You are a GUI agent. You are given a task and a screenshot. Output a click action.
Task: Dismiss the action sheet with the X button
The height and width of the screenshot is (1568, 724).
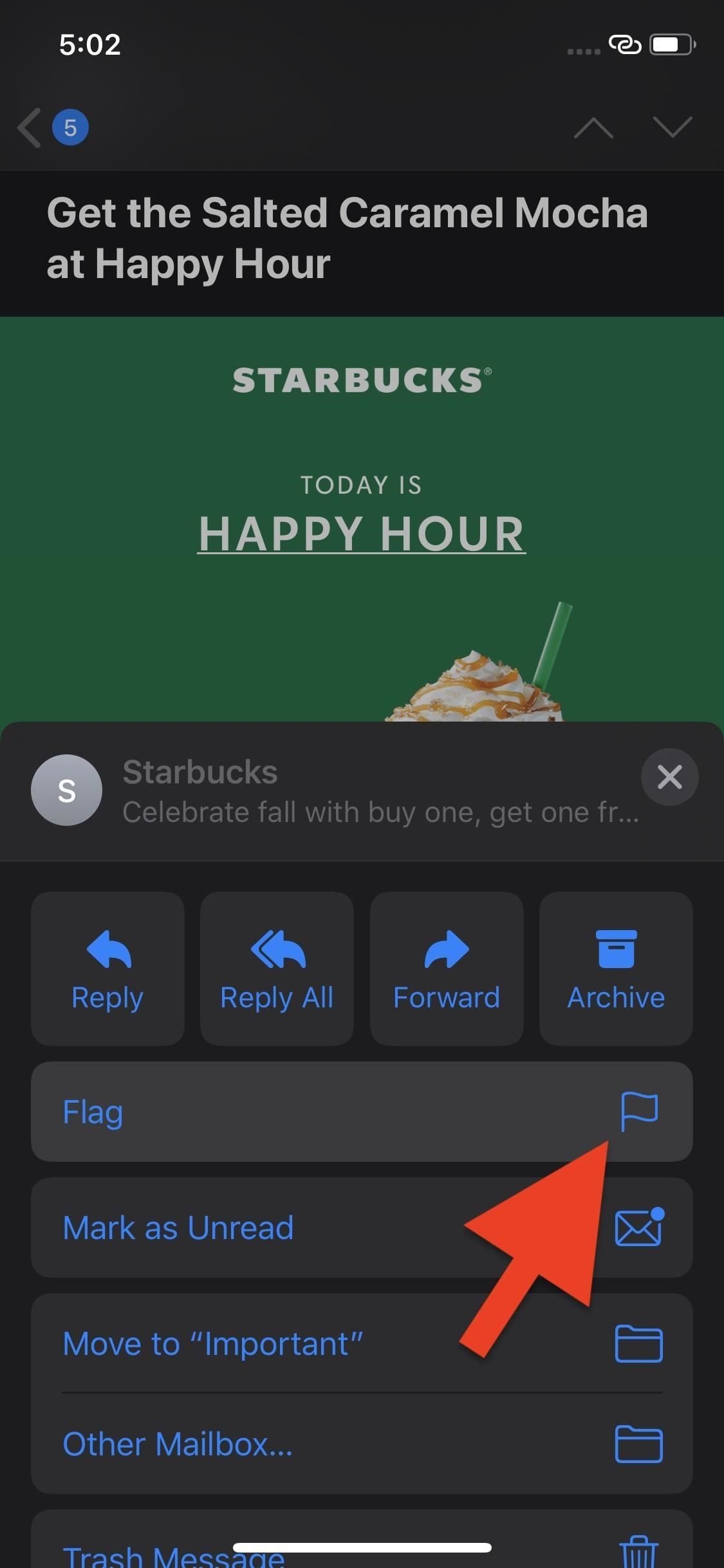click(x=669, y=777)
